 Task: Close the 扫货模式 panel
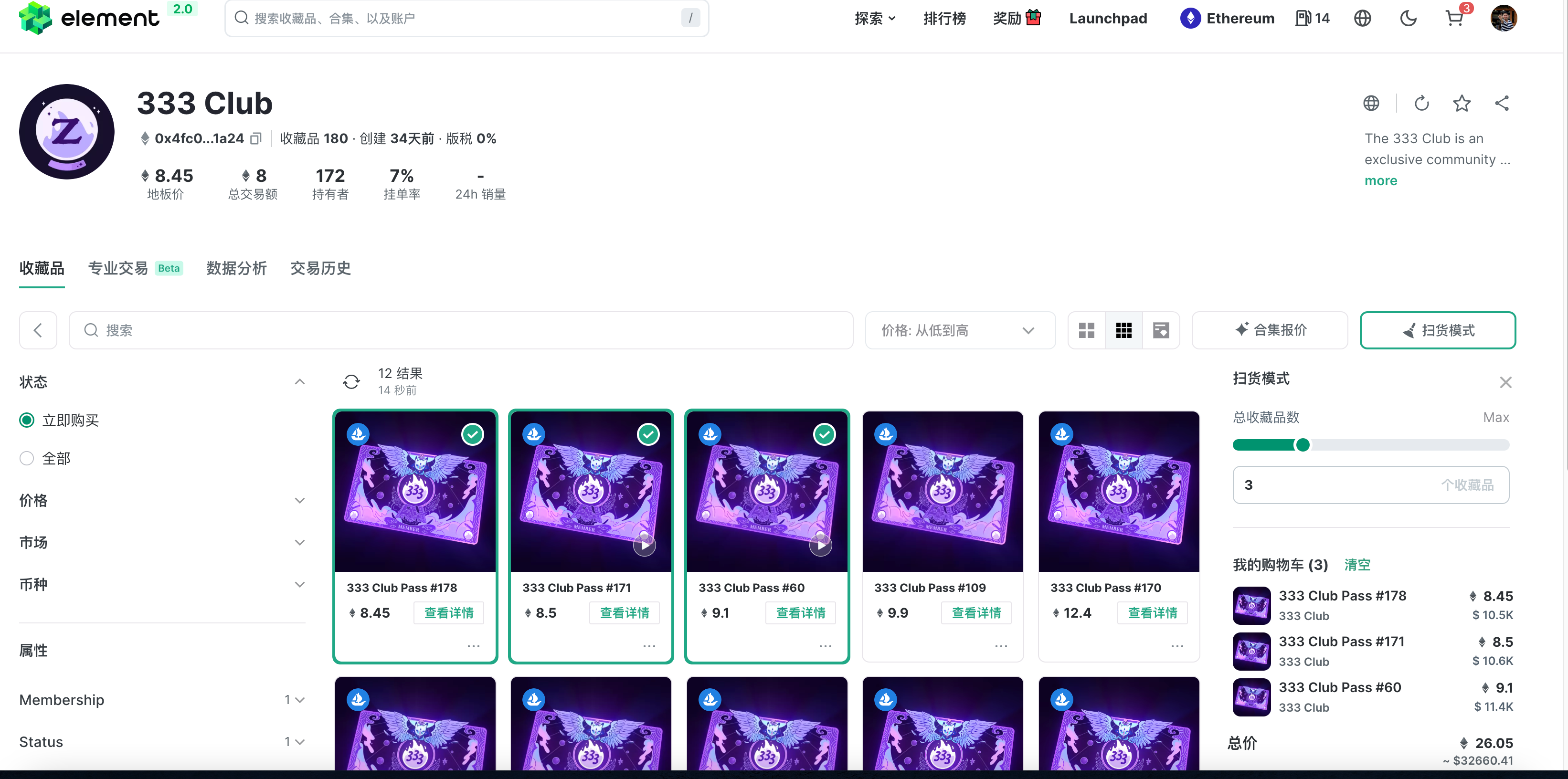click(x=1505, y=382)
